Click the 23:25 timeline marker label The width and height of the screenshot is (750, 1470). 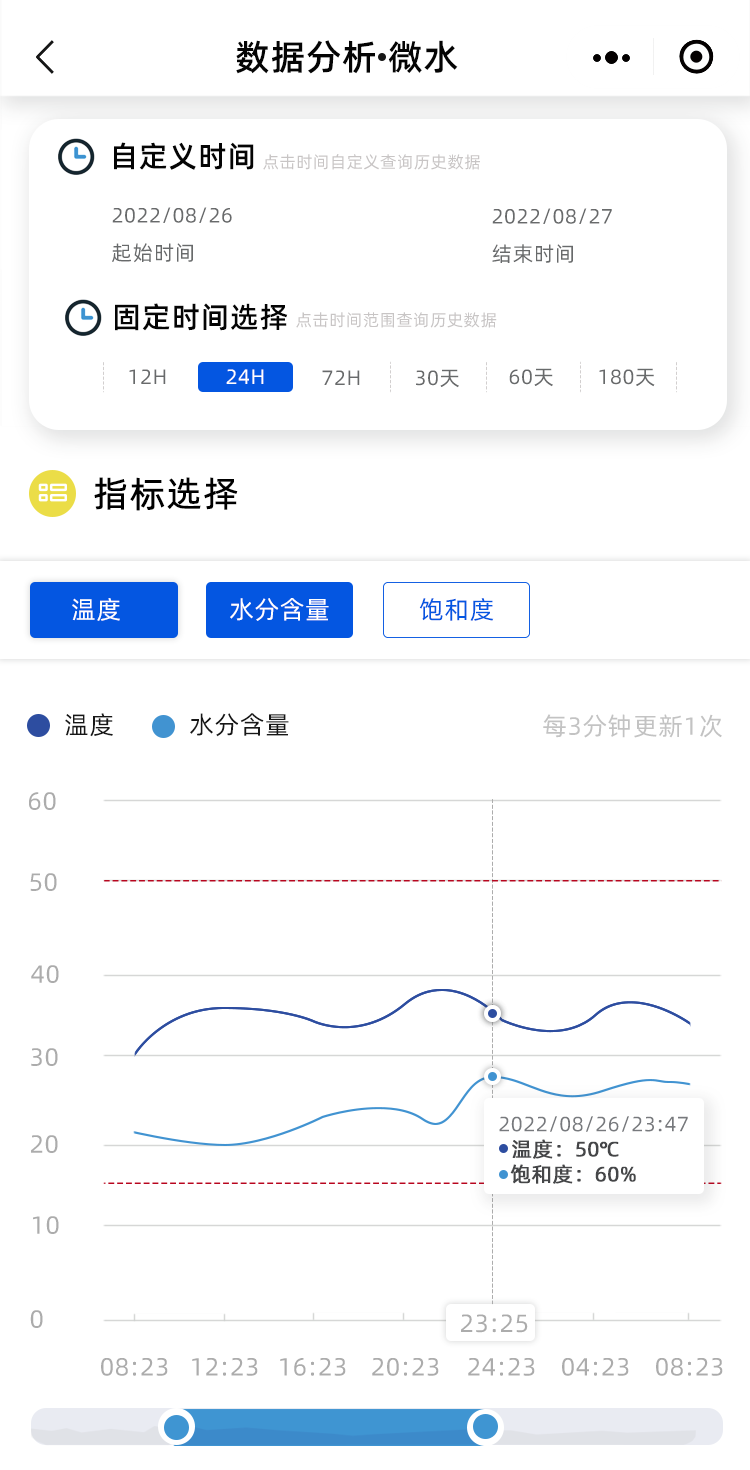tap(490, 1322)
